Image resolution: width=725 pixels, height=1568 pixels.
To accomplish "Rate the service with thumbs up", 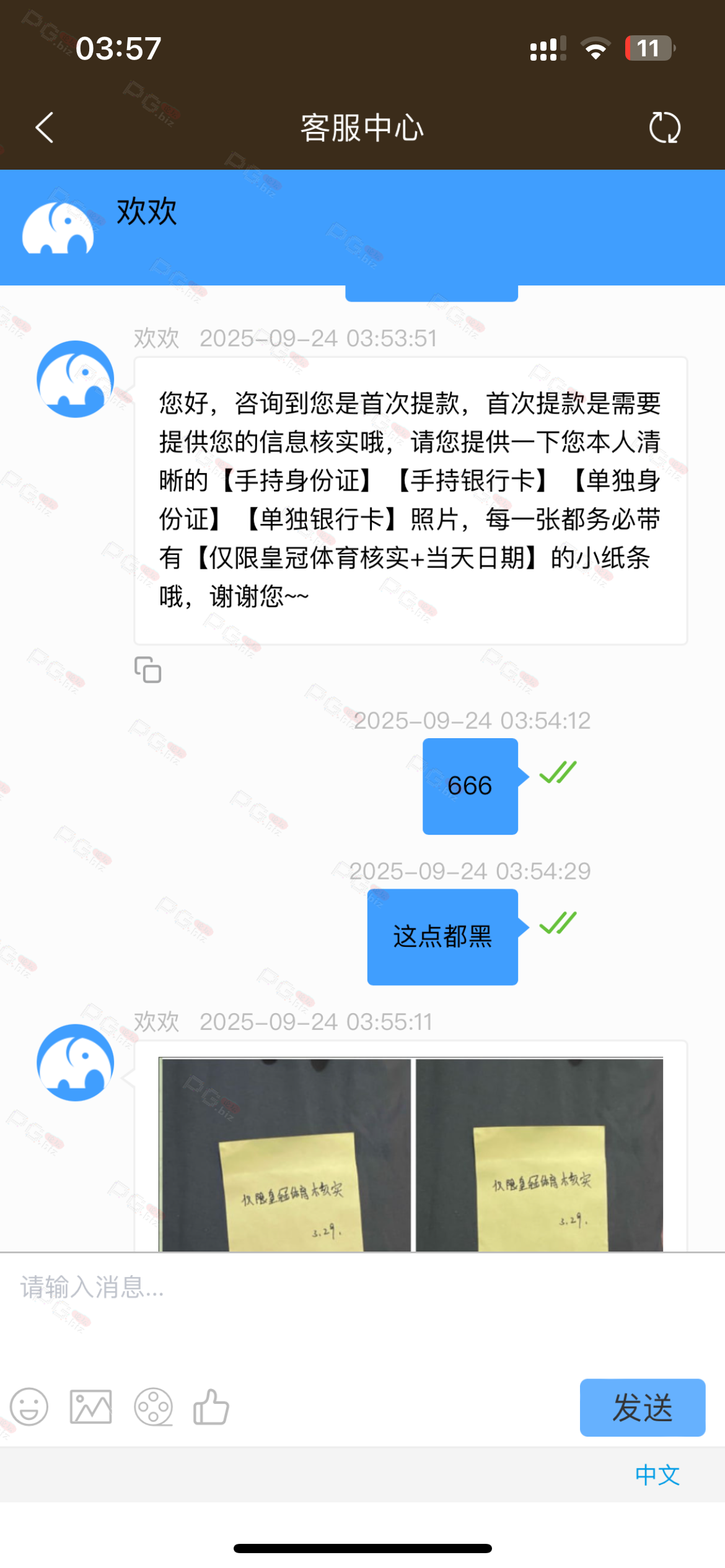I will pyautogui.click(x=211, y=1407).
